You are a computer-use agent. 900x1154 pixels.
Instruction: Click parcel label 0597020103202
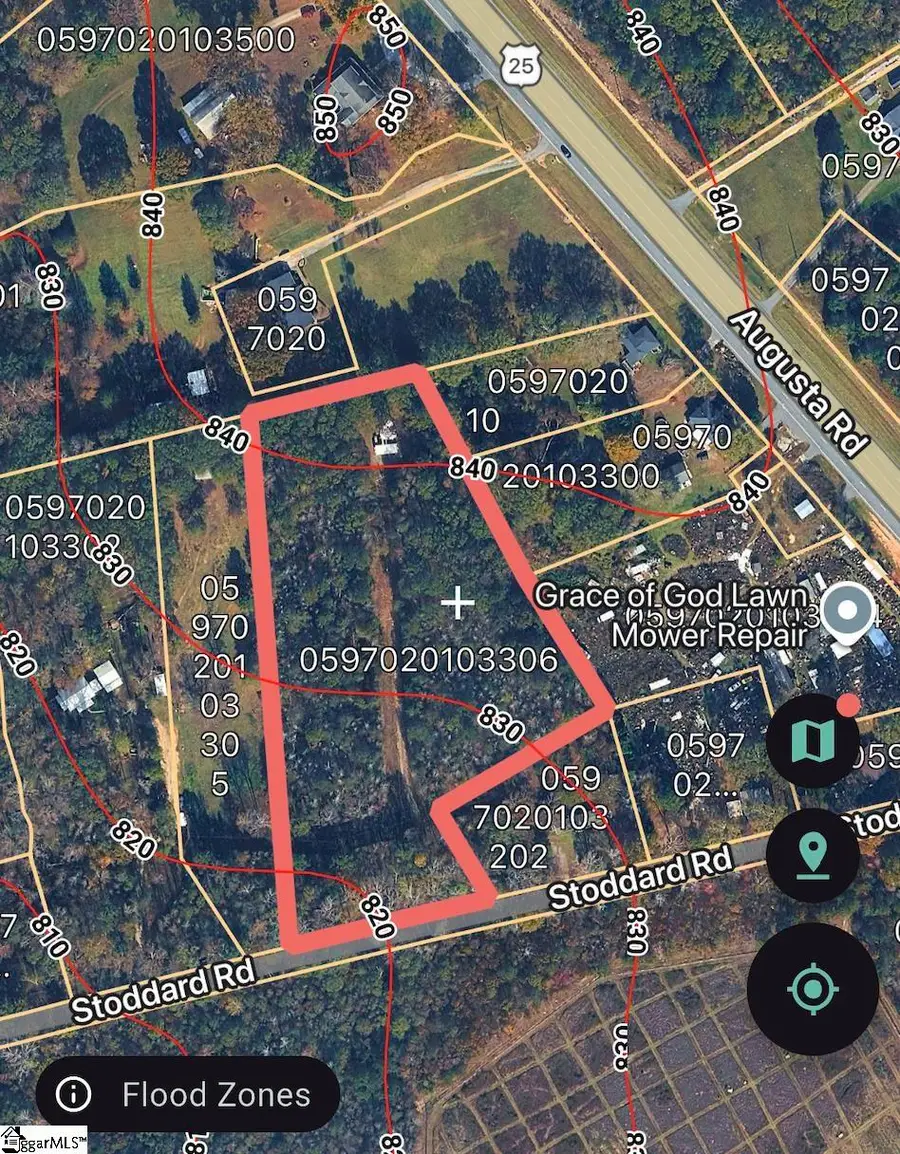click(x=547, y=815)
